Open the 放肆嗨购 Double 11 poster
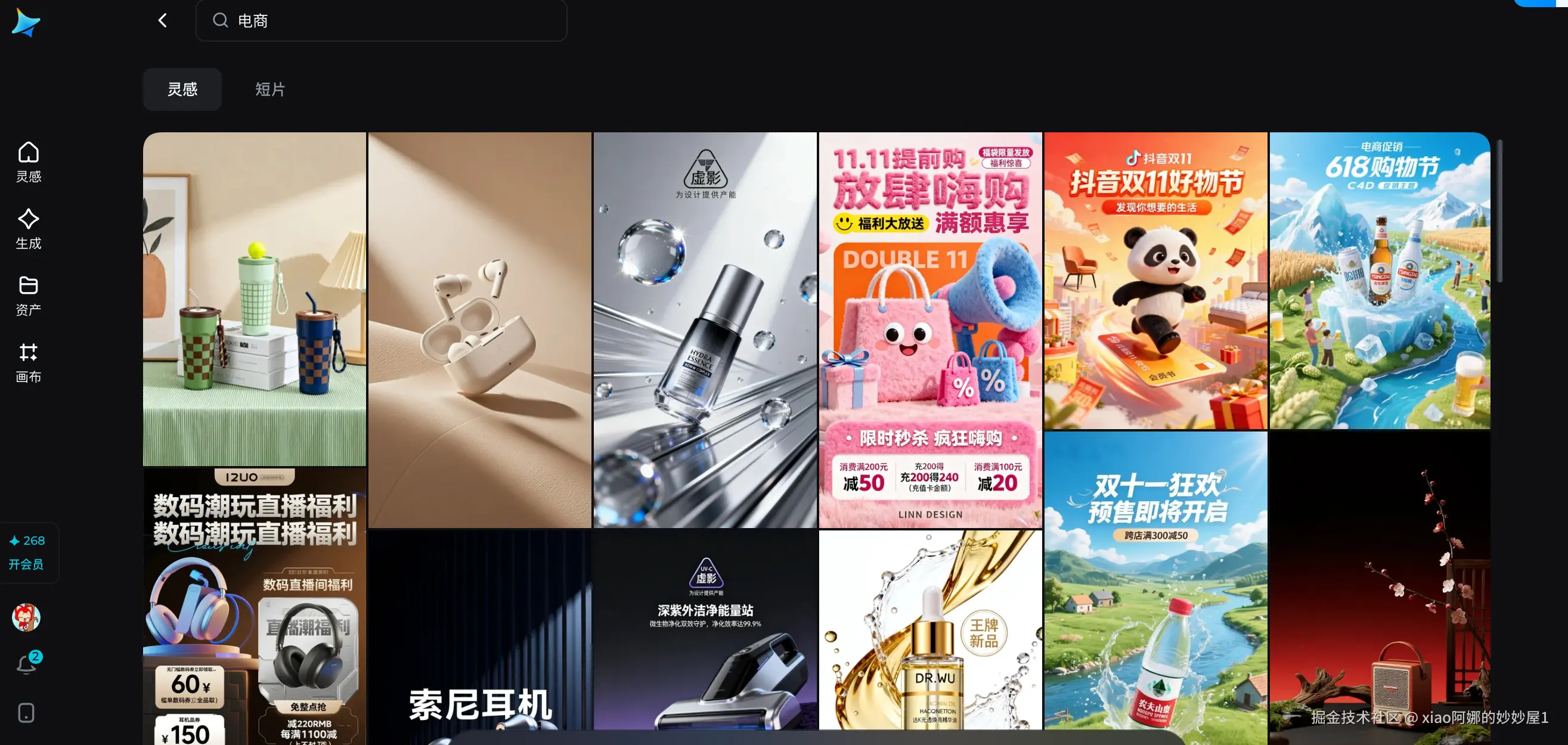Image resolution: width=1568 pixels, height=745 pixels. coord(930,328)
